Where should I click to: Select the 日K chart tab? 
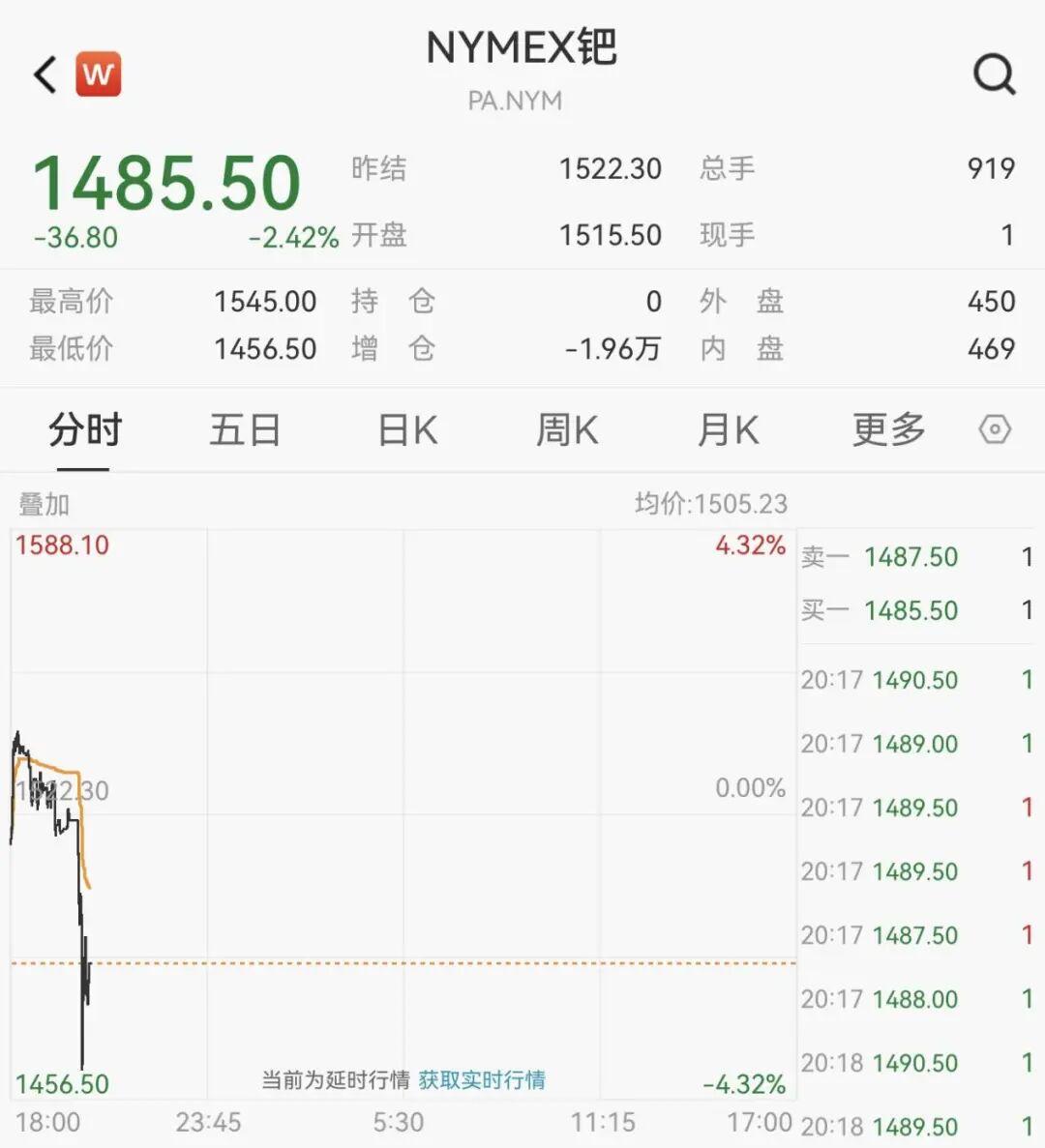pos(407,430)
